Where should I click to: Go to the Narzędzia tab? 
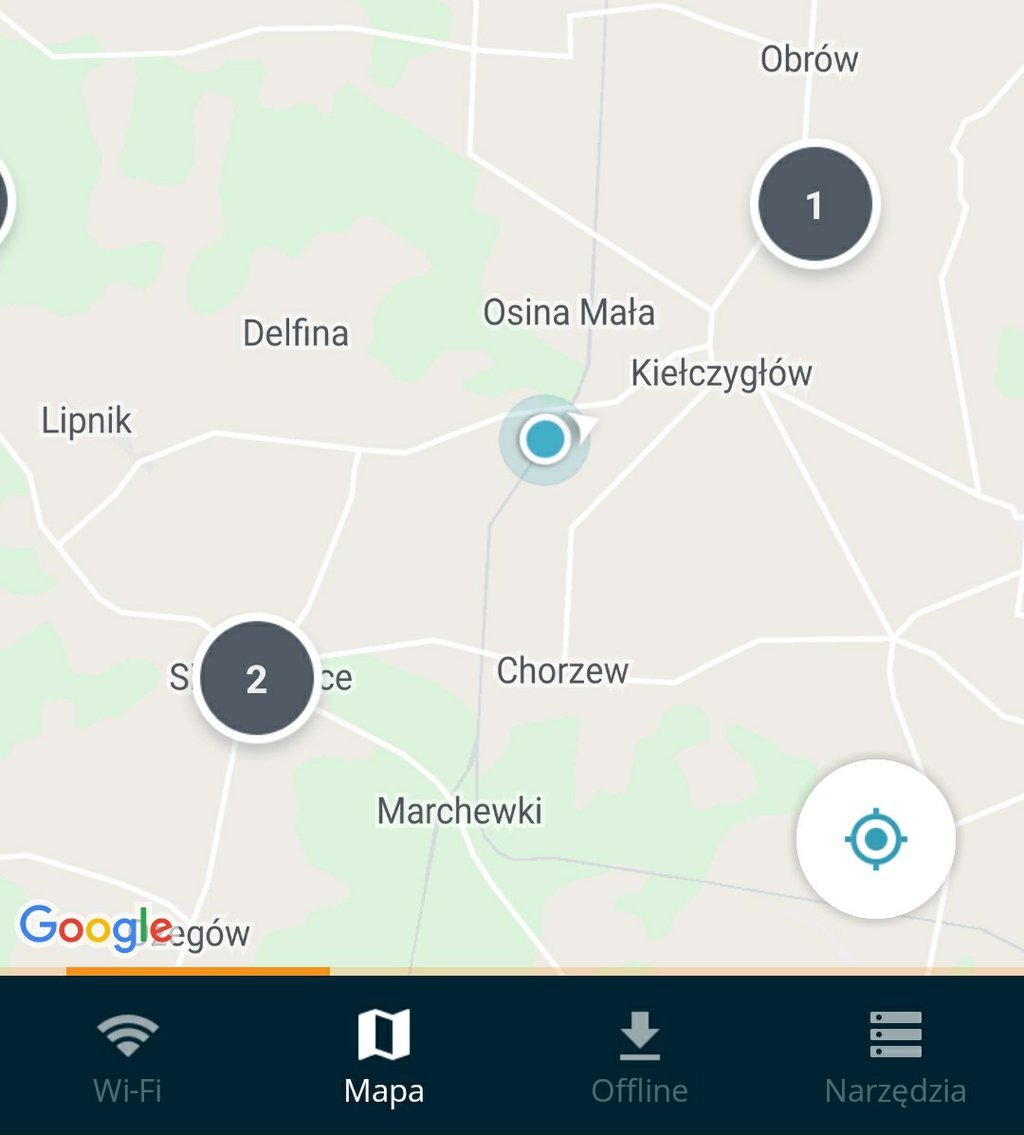click(895, 1056)
